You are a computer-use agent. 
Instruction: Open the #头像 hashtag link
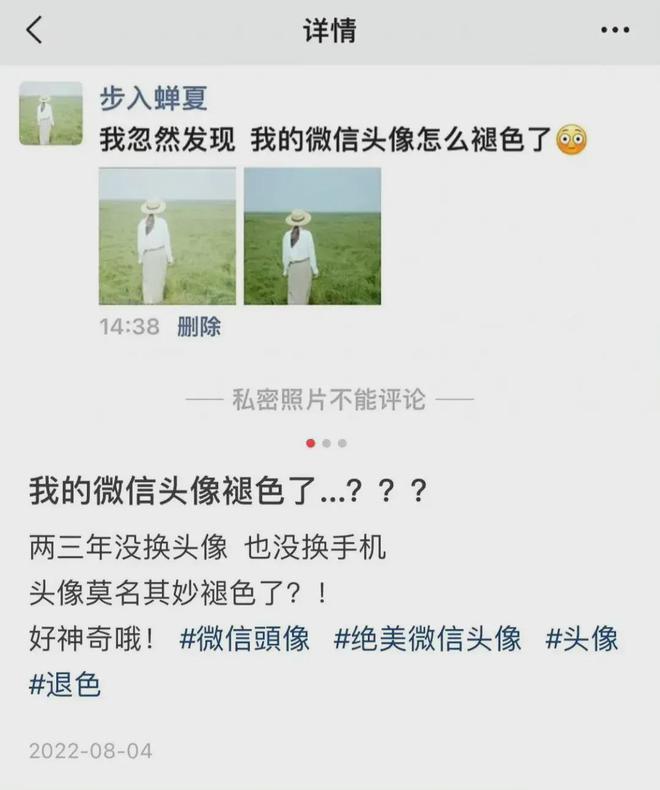581,639
